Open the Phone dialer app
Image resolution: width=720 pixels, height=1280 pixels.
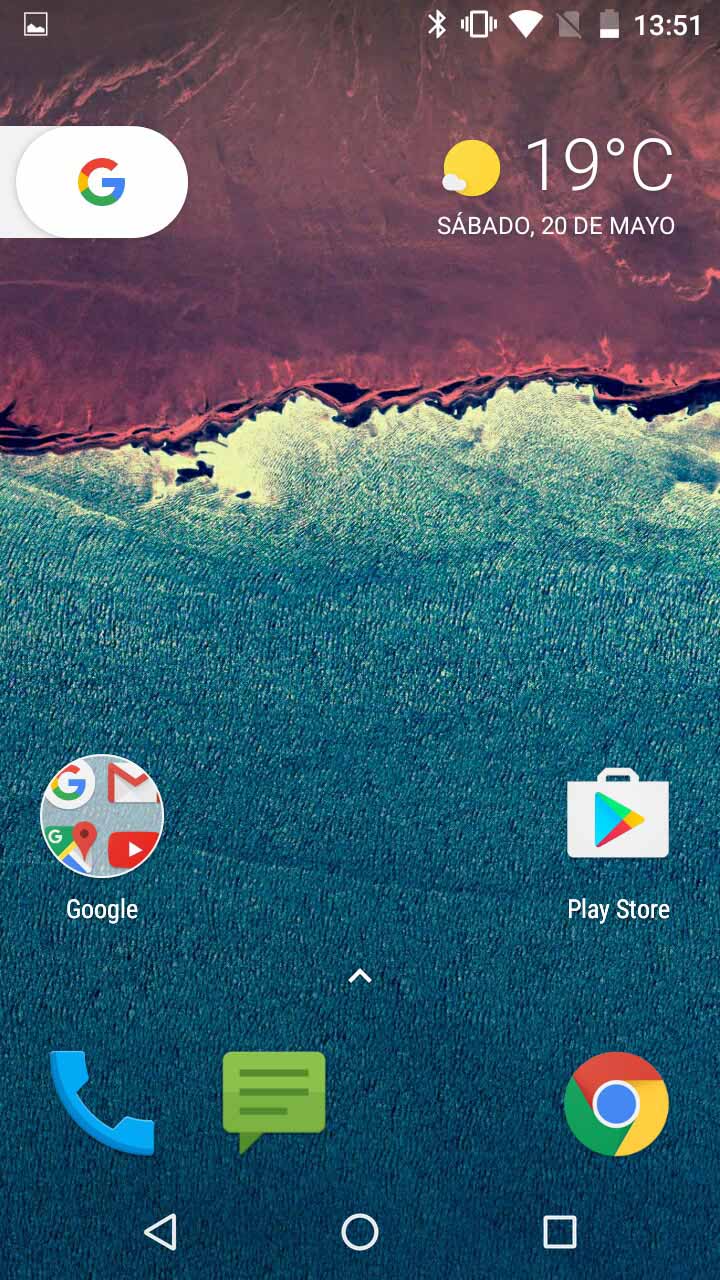[x=102, y=1103]
